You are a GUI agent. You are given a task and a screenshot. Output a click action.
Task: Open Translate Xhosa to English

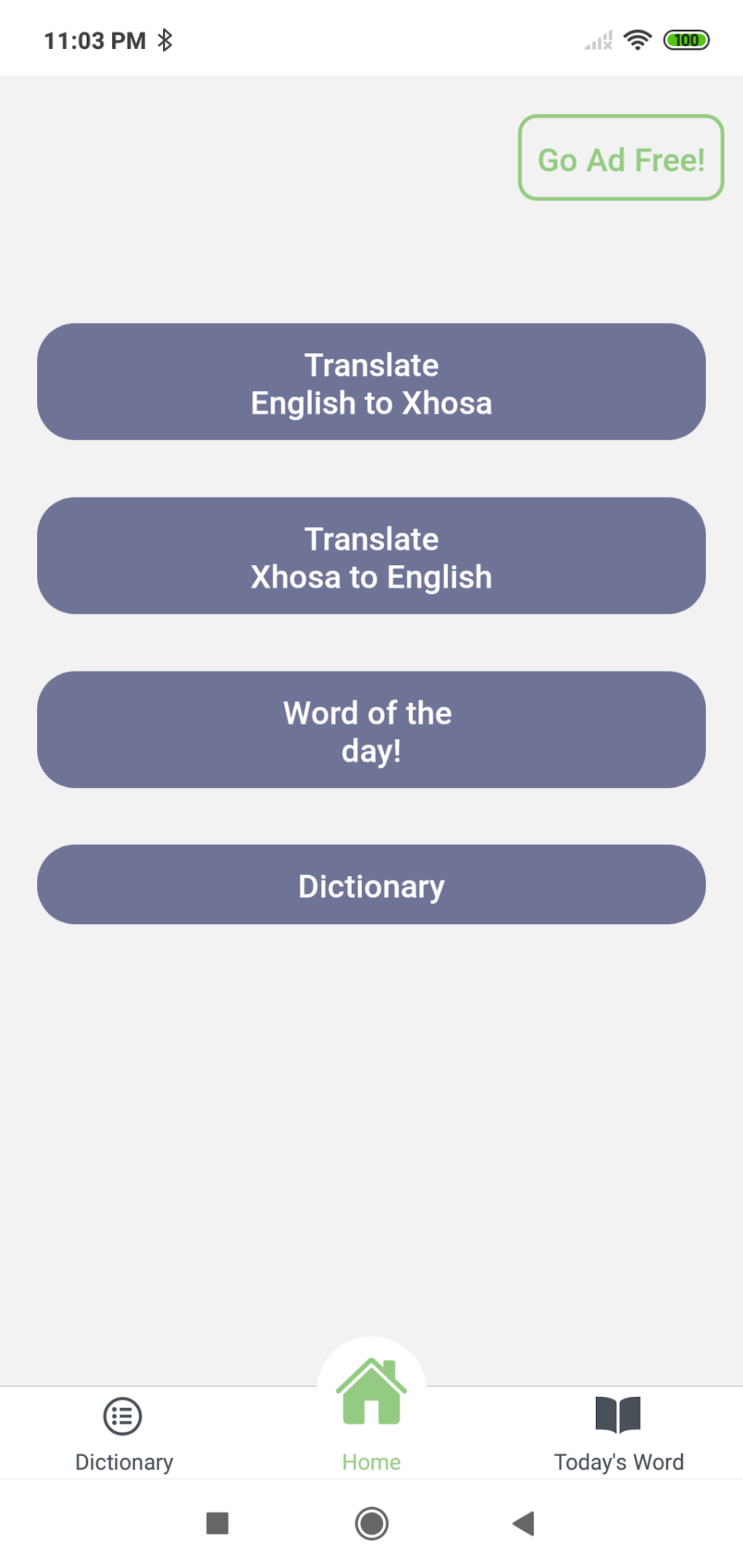pyautogui.click(x=371, y=556)
